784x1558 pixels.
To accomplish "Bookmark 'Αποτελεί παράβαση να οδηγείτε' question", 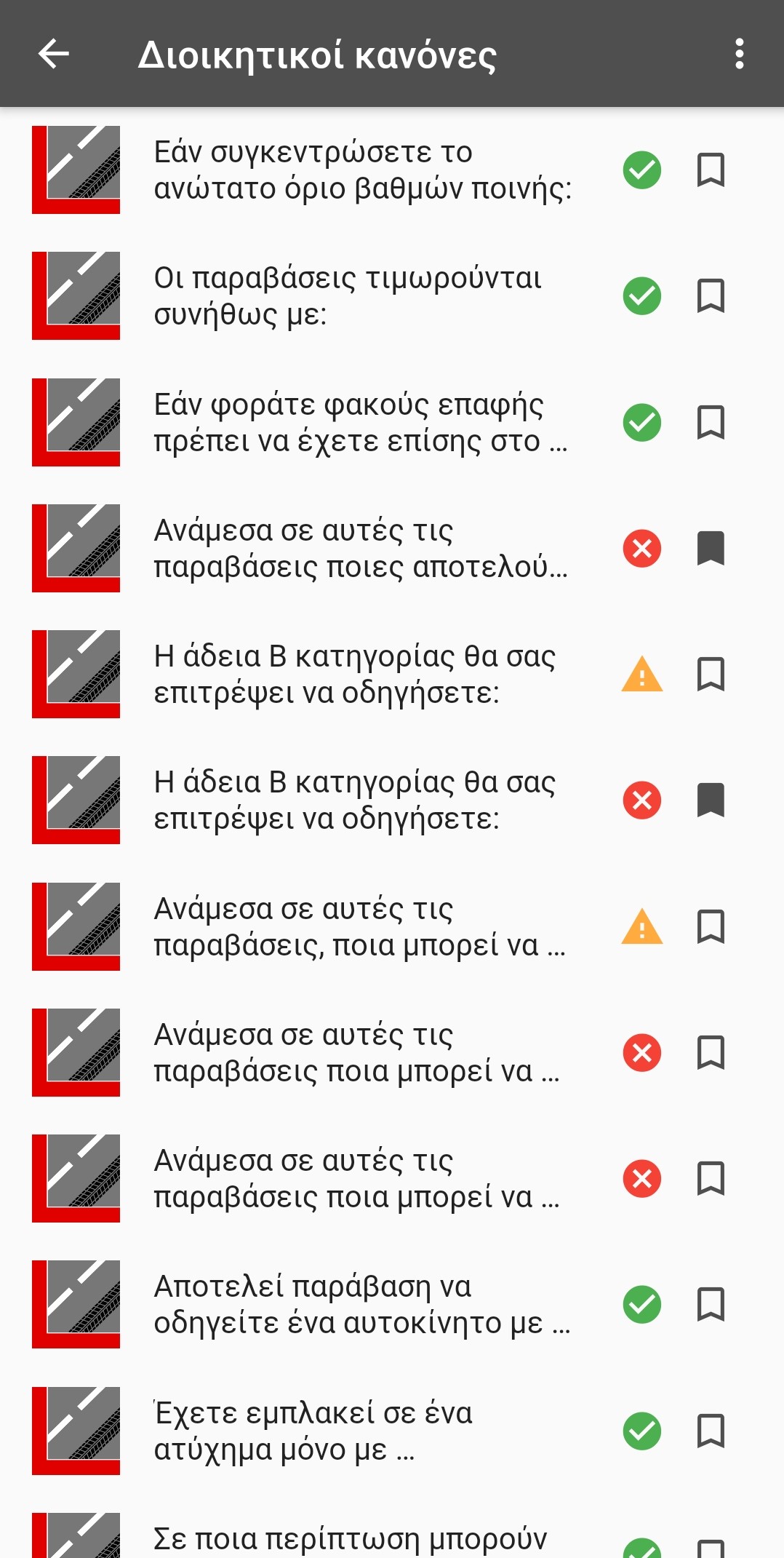I will [x=711, y=1305].
